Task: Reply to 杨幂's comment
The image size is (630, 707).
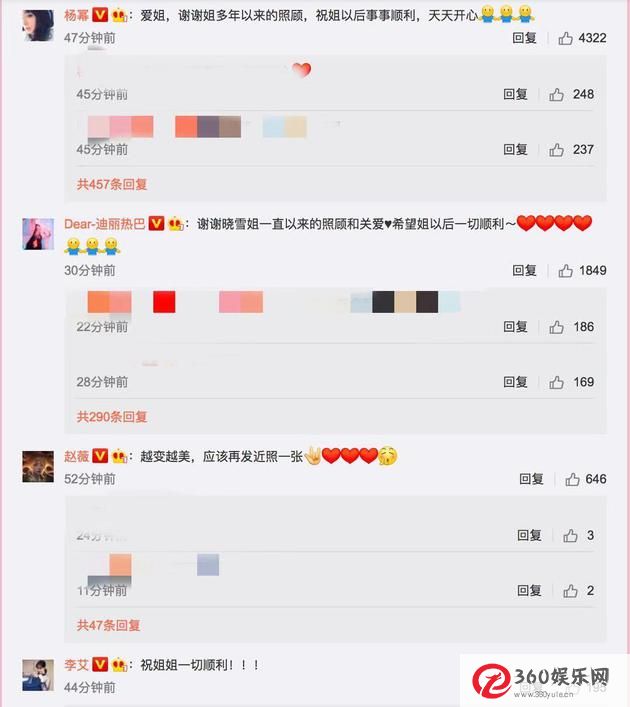Action: pos(525,38)
